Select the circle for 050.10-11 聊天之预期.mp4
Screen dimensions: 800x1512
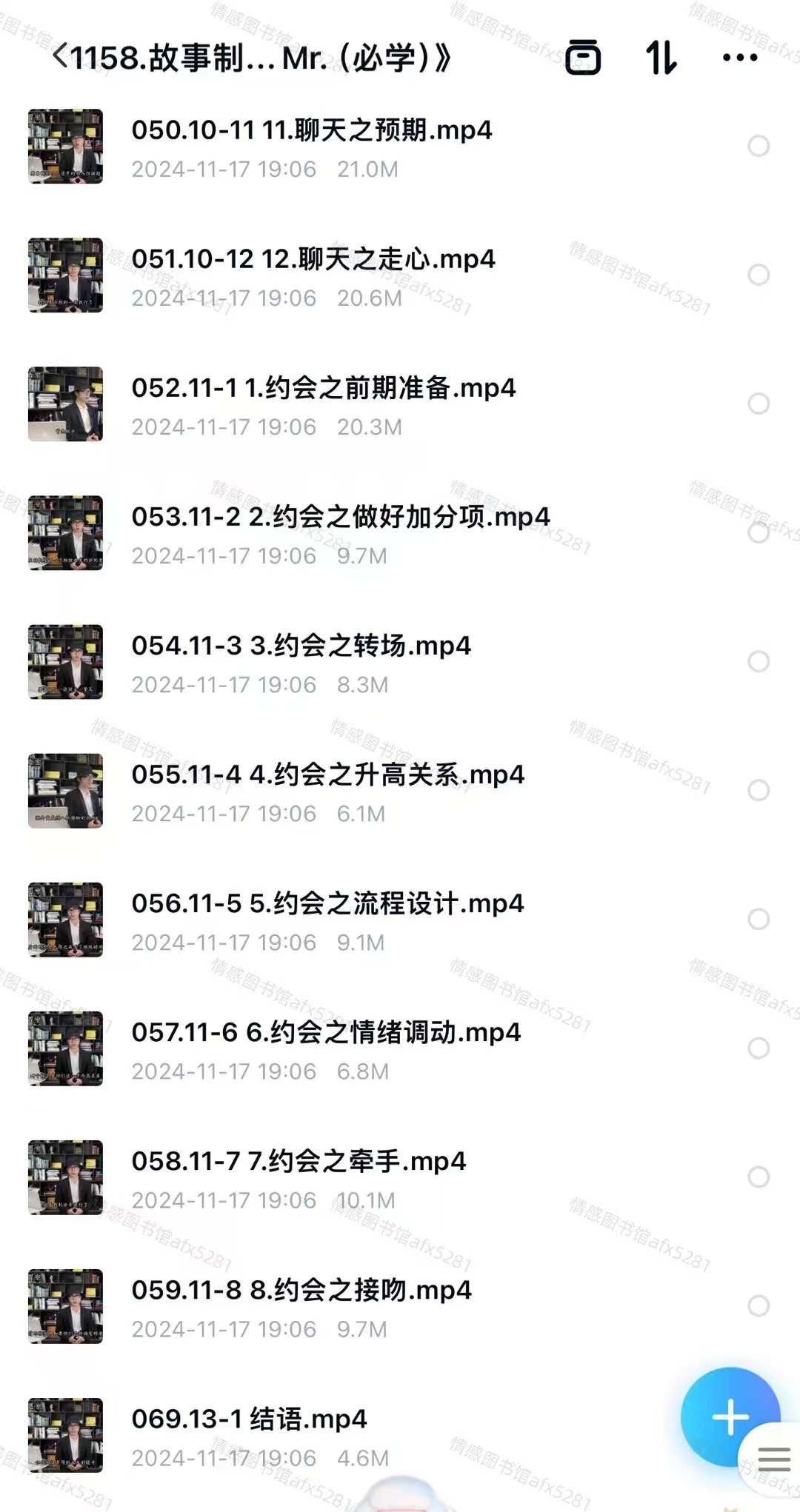pyautogui.click(x=758, y=146)
